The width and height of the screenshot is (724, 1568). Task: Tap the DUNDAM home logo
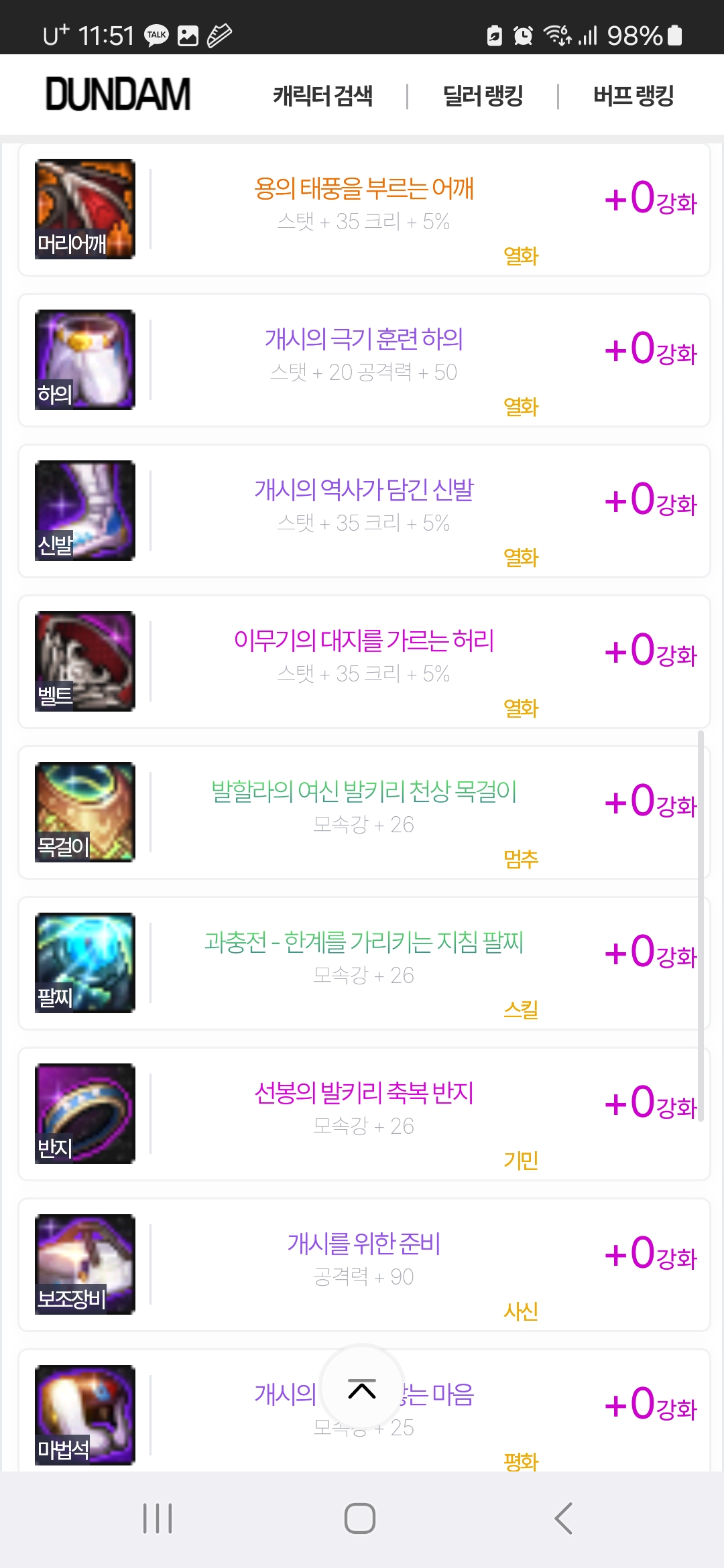(118, 94)
